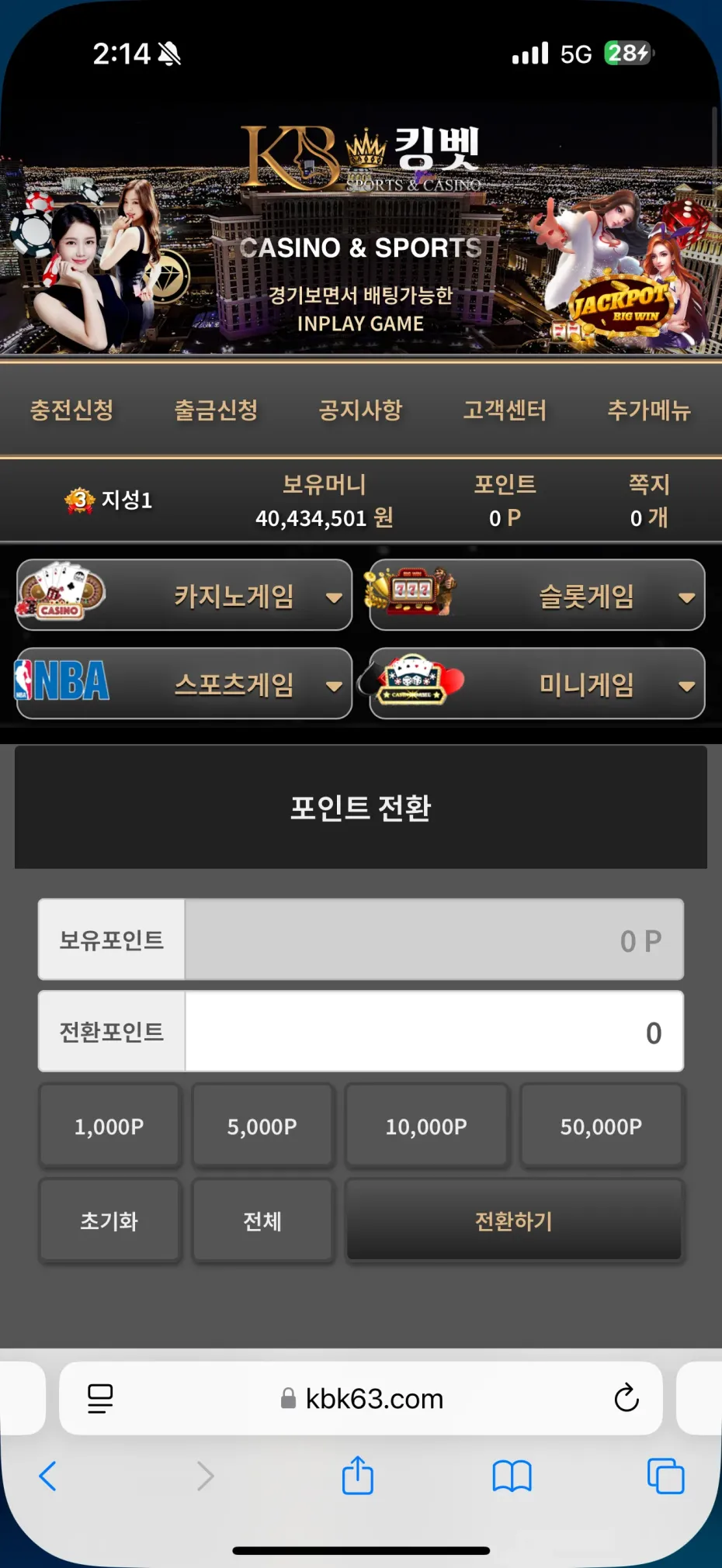Add 1,000P to the conversion amount
722x1568 pixels.
click(109, 1127)
